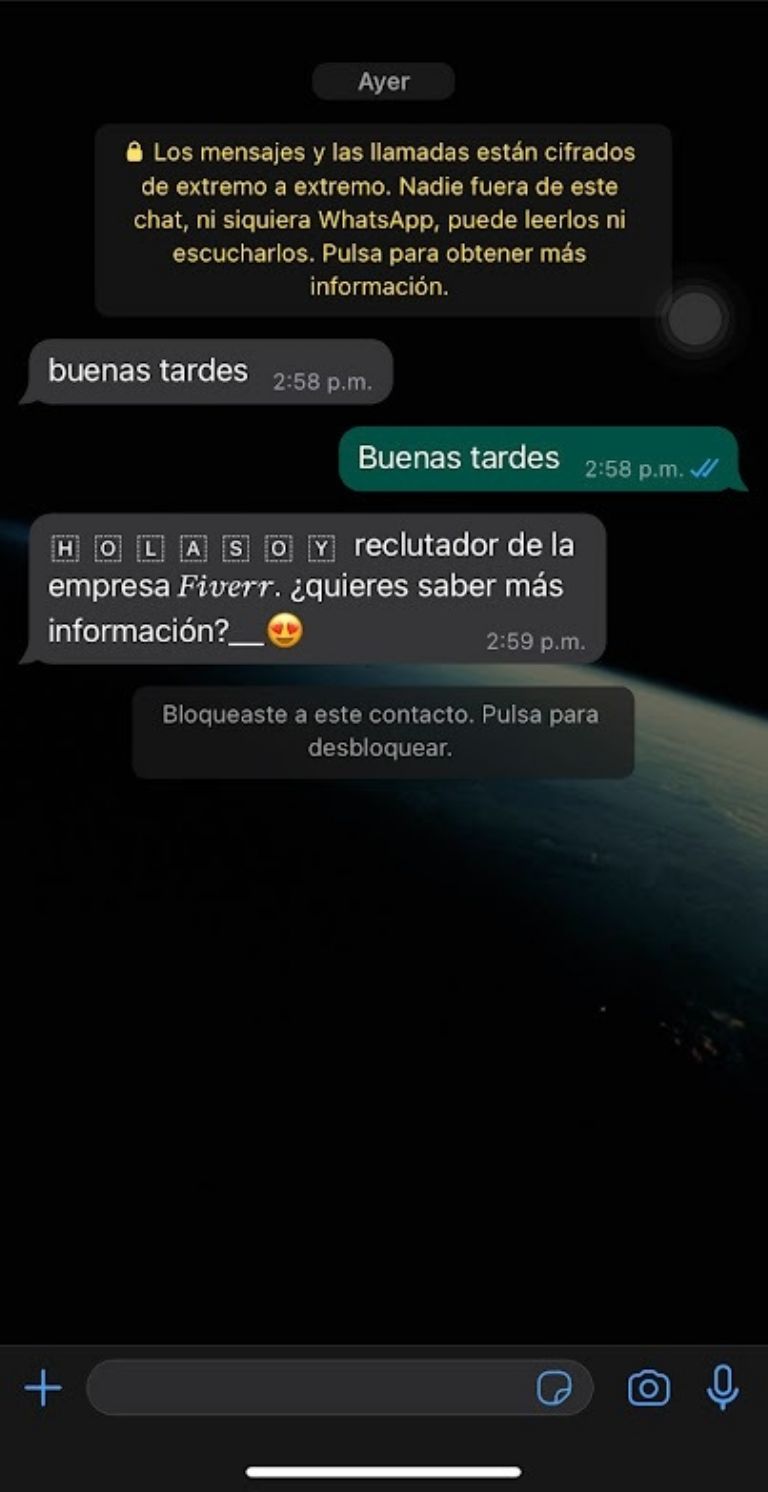Tap the message text field
The image size is (768, 1492).
click(310, 1388)
